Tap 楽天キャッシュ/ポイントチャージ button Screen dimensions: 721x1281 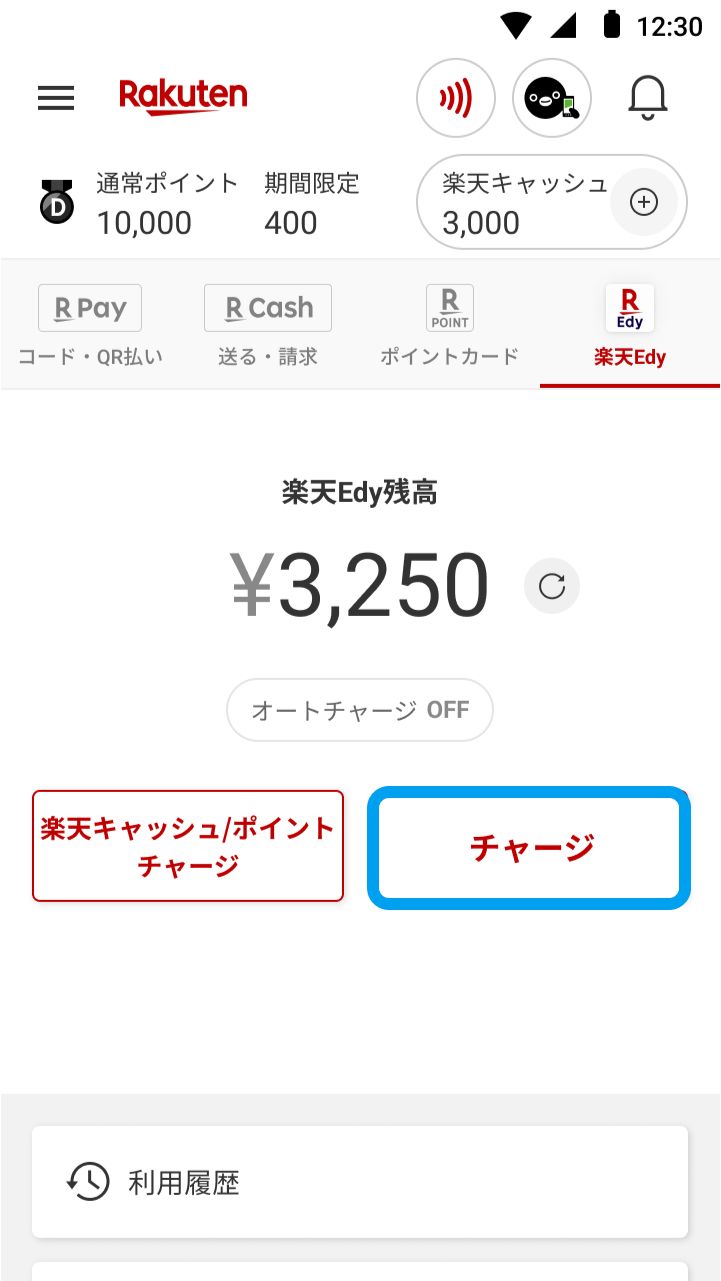coord(188,846)
